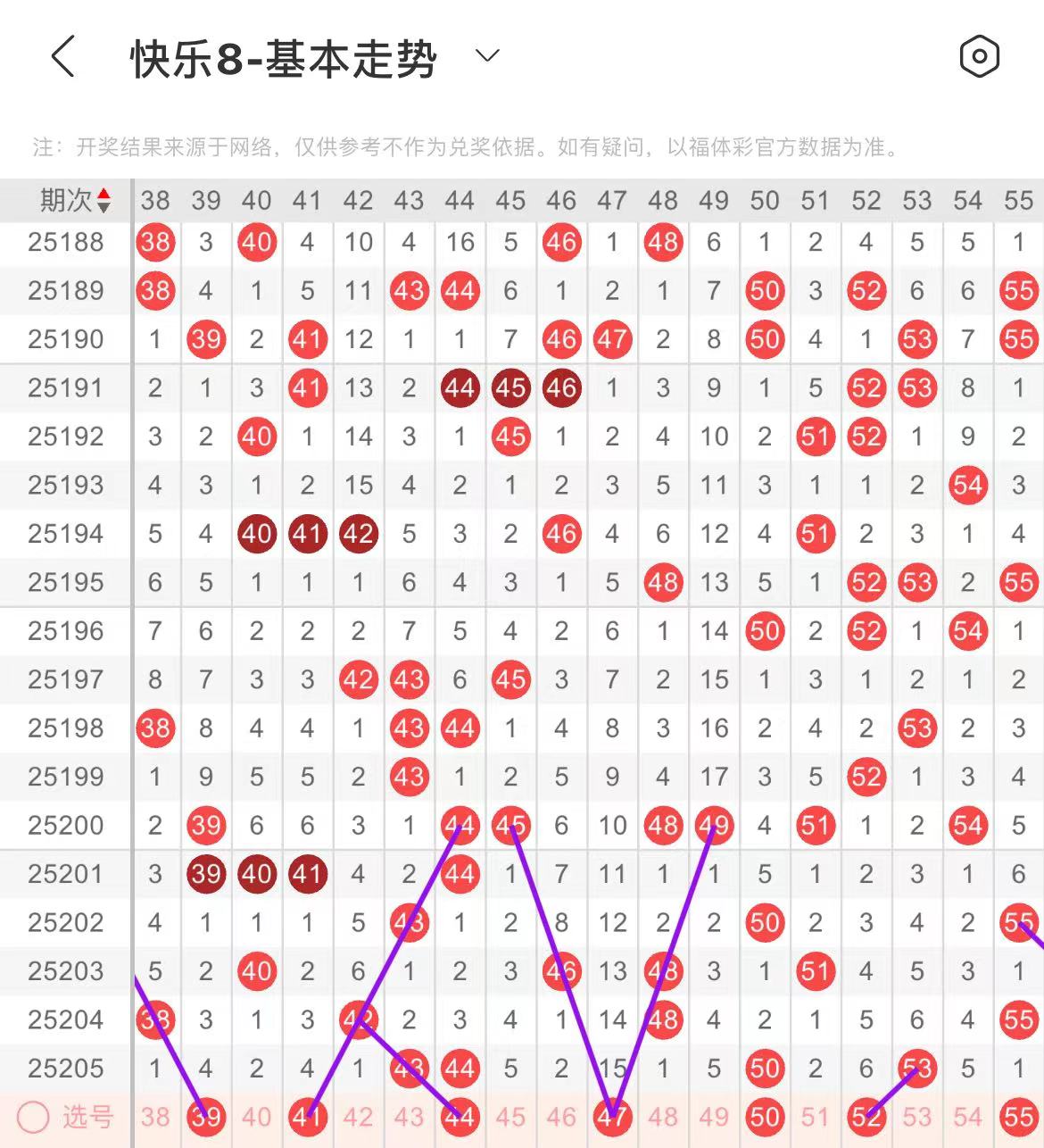Screen dimensions: 1044x1148
Task: Unselect number 50 in the 选号 row
Action: click(765, 1117)
